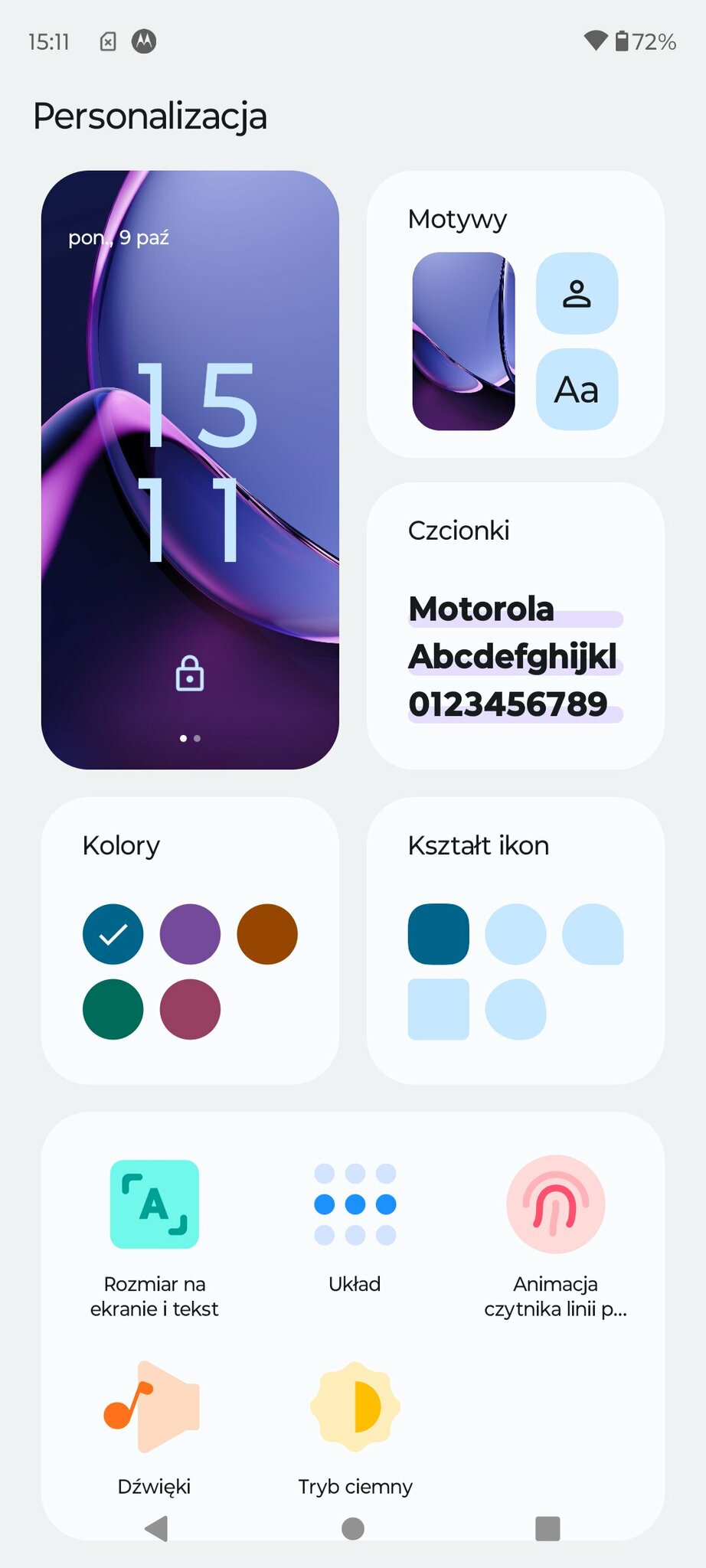Open the Motywy themes card
Image resolution: width=706 pixels, height=1568 pixels.
[x=515, y=314]
